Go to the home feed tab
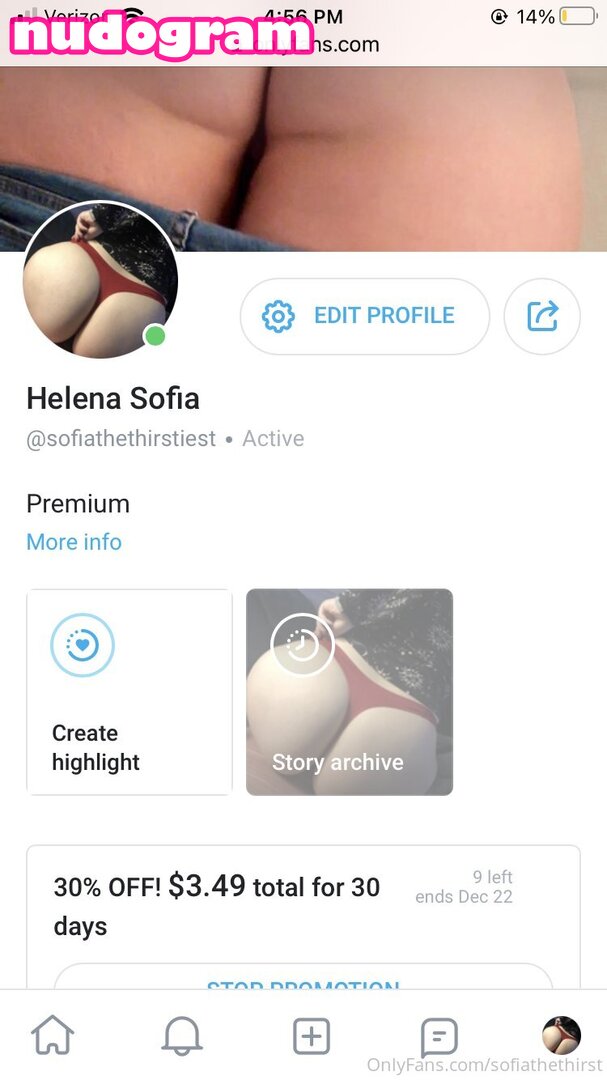 pos(53,1036)
